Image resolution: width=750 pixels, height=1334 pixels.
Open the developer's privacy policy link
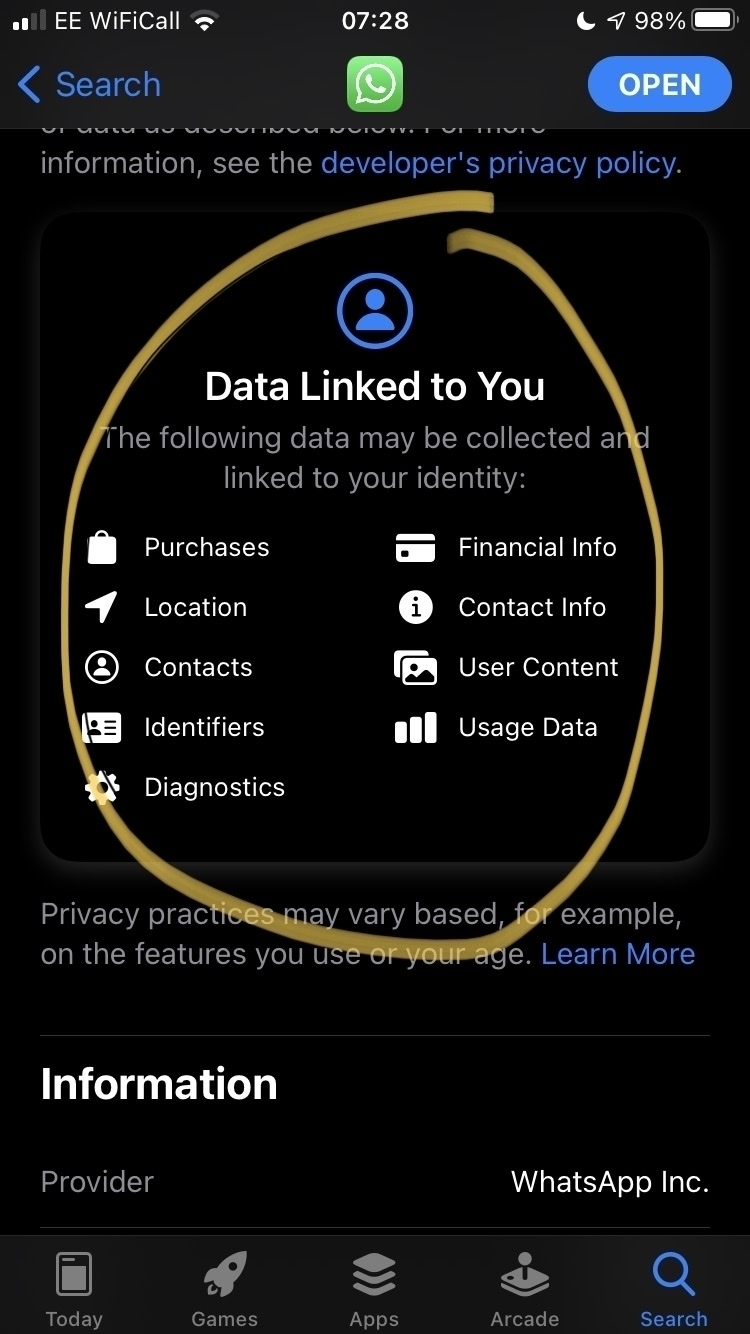tap(498, 163)
